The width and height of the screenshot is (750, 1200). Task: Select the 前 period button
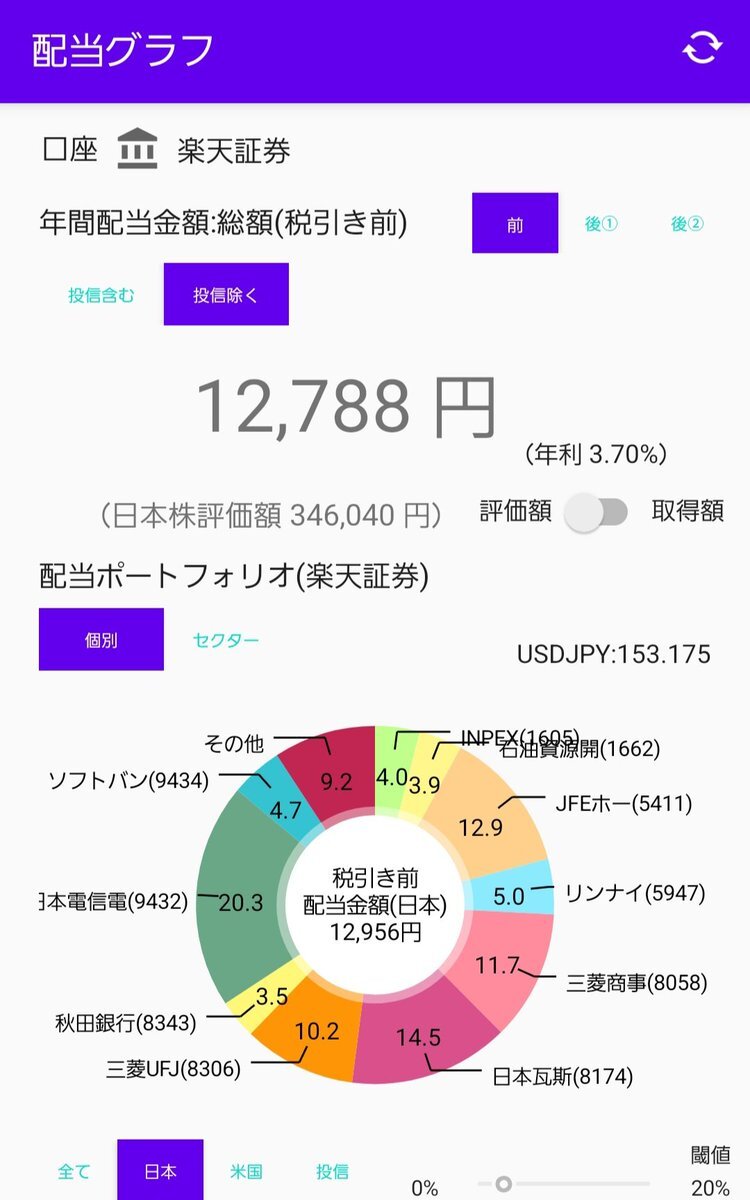tap(515, 223)
